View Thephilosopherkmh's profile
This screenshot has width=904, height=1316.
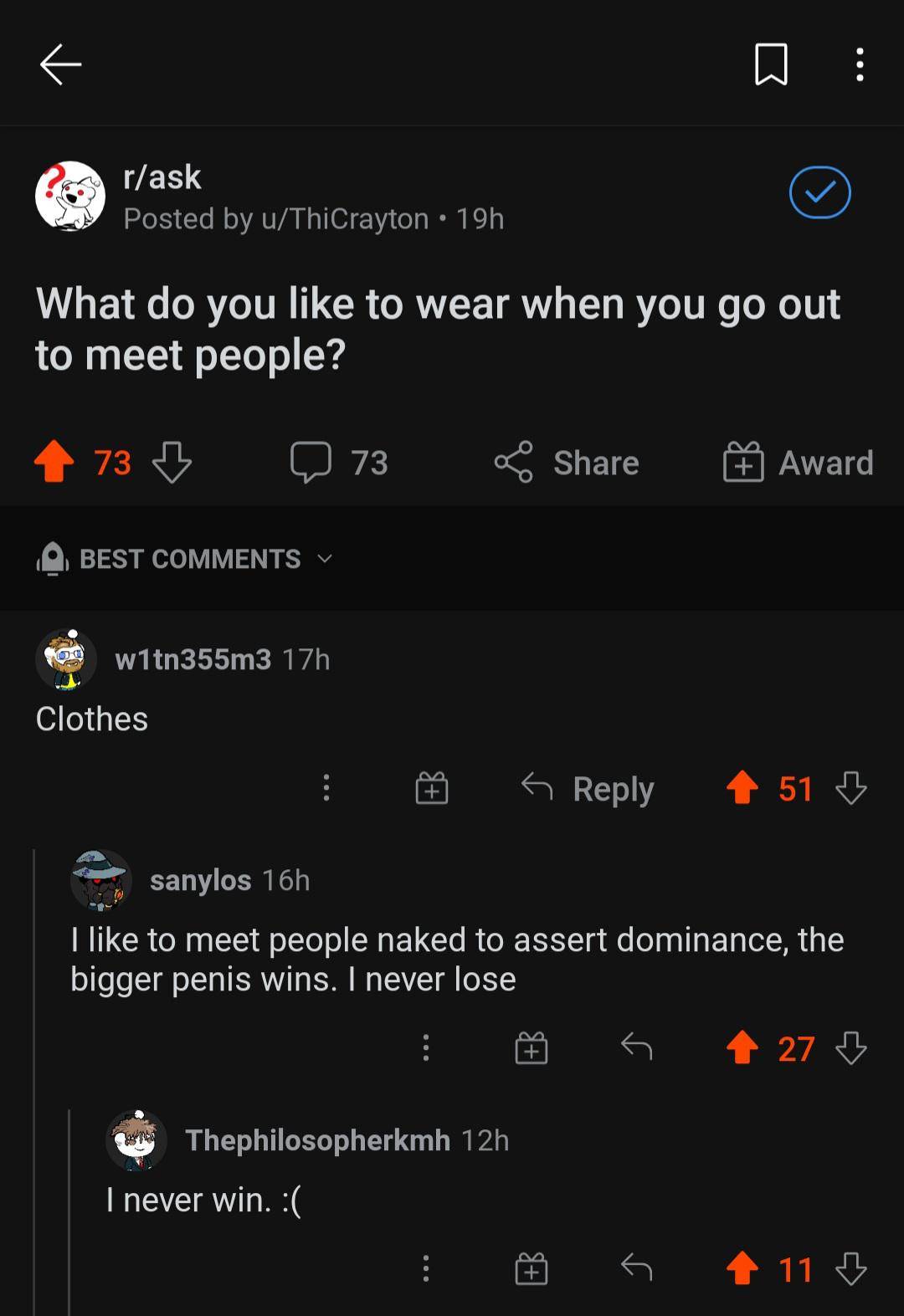click(317, 1139)
